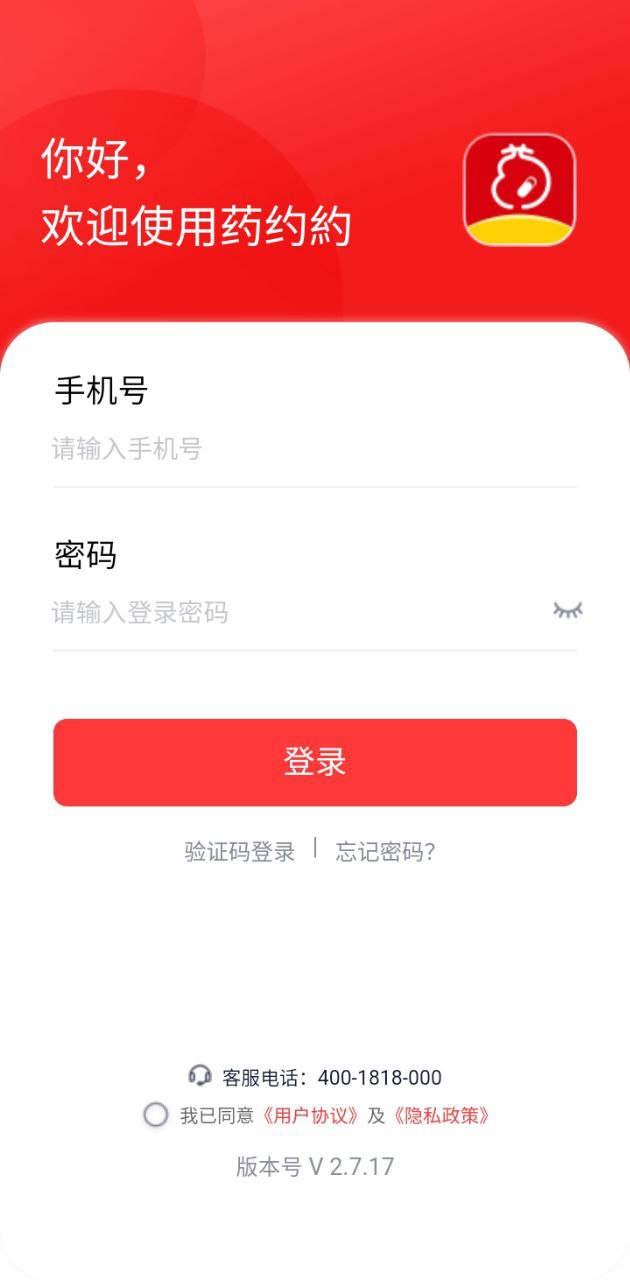Open the 《用户协议》 user agreement

[x=310, y=1116]
